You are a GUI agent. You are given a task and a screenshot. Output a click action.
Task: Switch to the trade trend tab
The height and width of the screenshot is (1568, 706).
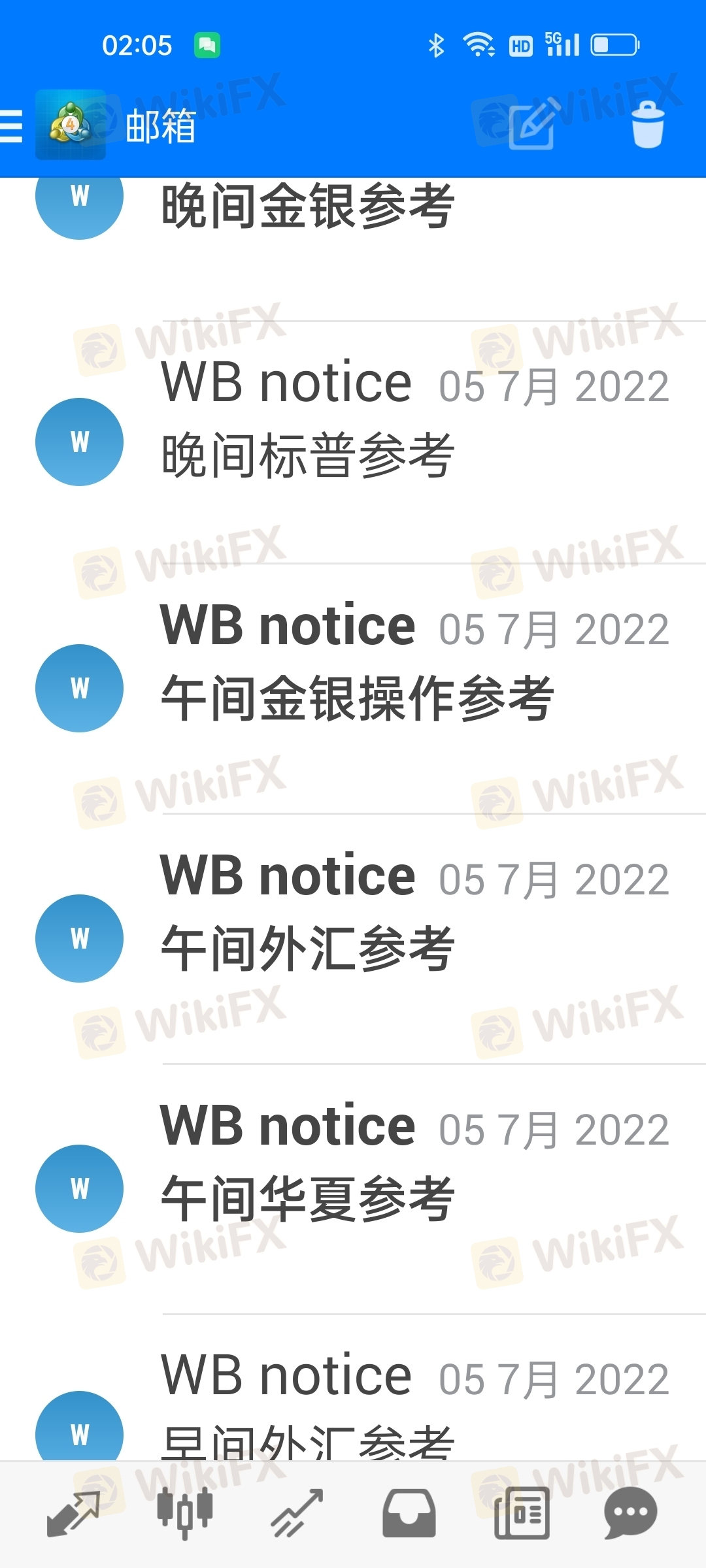[297, 1513]
